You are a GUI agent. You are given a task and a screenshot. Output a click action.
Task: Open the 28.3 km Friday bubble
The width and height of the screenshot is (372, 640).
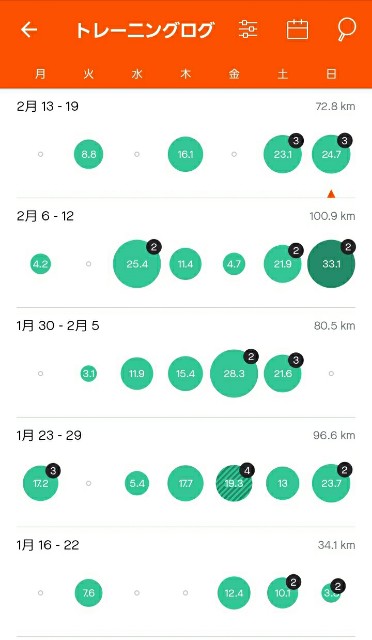coord(234,373)
